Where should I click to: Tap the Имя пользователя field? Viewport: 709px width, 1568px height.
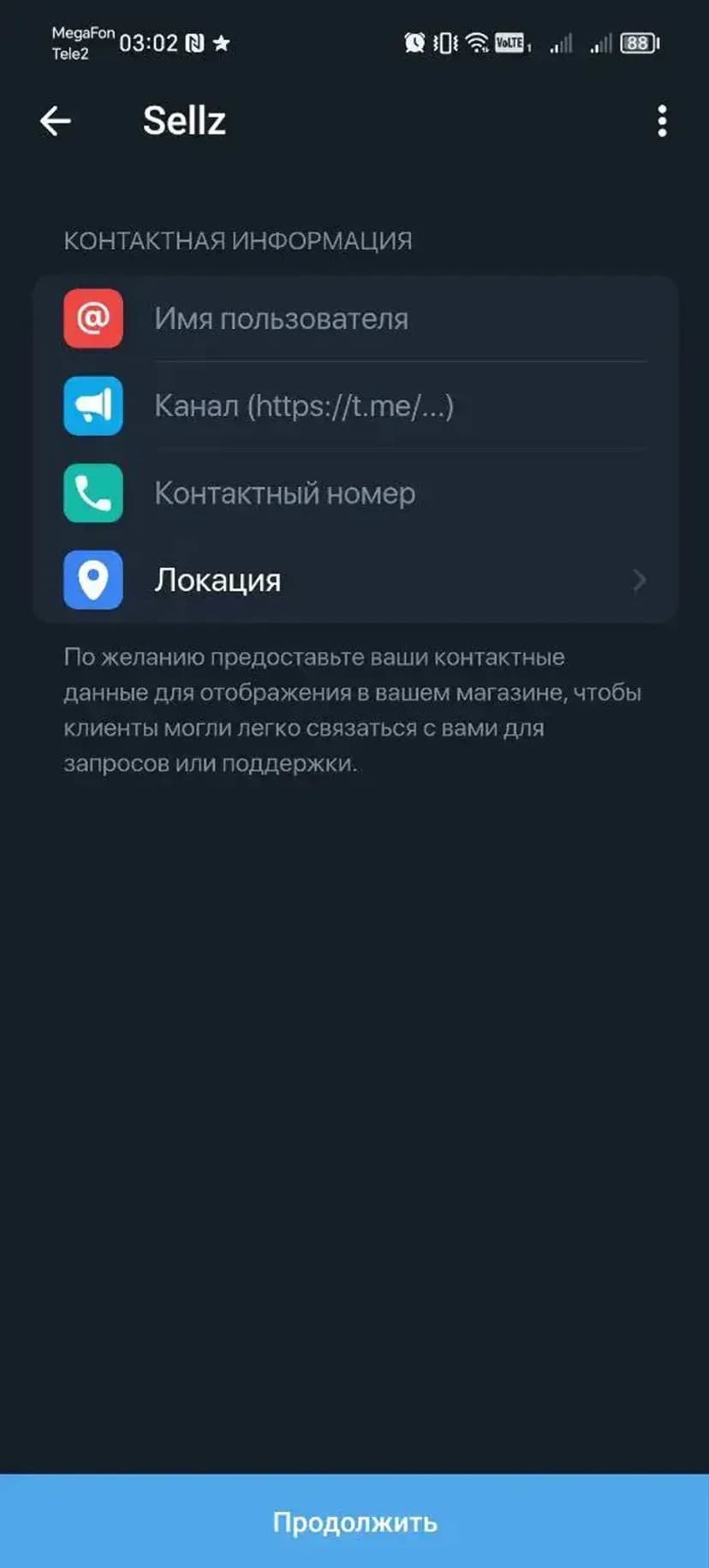398,319
